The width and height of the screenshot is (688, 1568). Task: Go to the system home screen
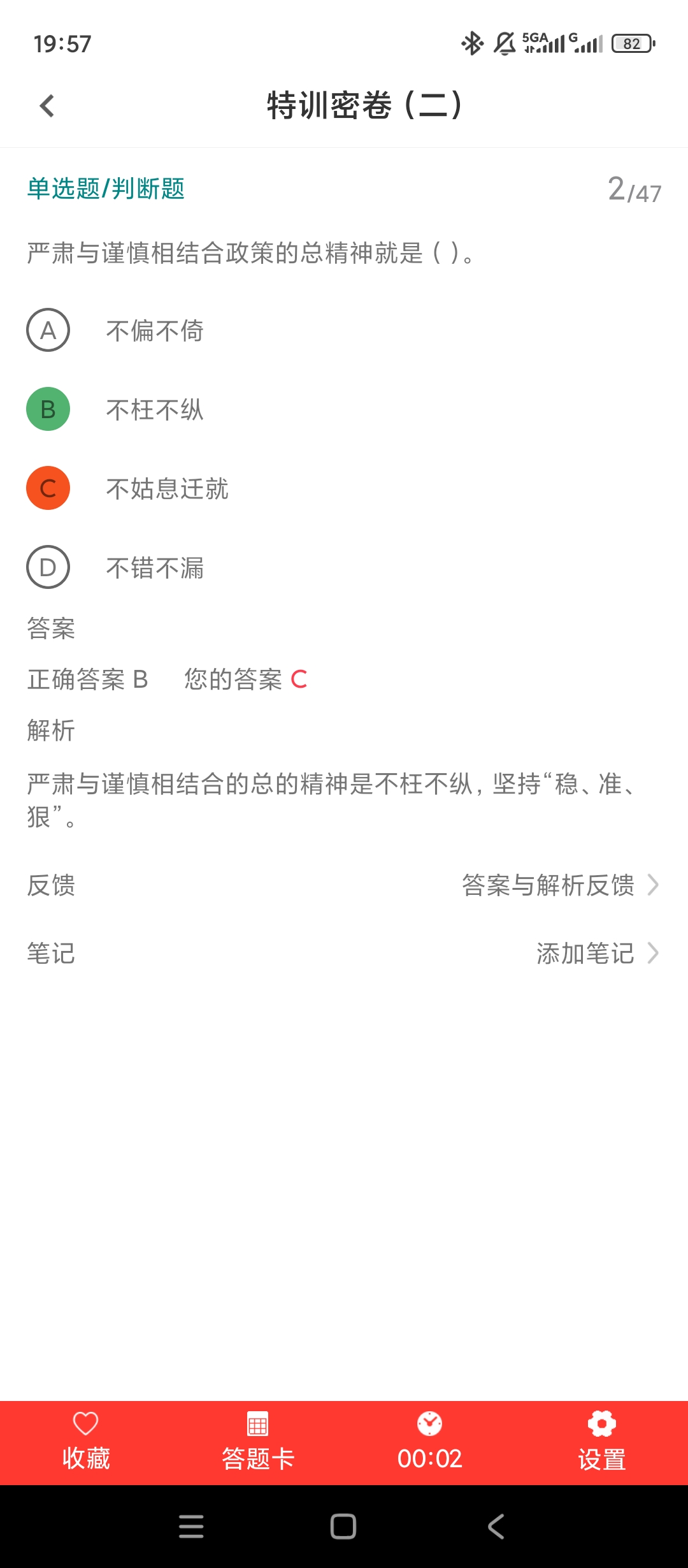343,1527
